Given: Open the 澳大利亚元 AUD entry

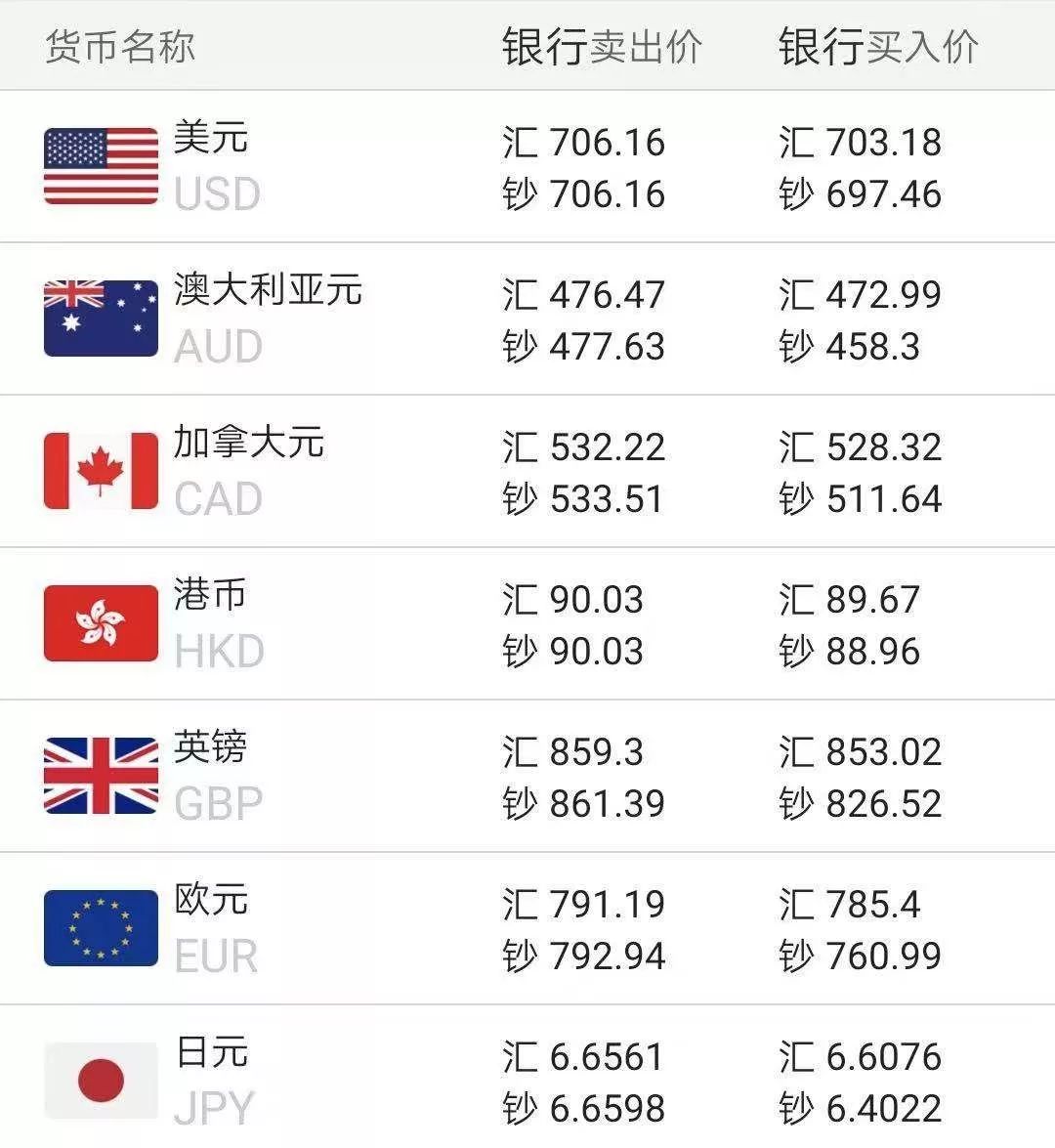Looking at the screenshot, I should (268, 291).
